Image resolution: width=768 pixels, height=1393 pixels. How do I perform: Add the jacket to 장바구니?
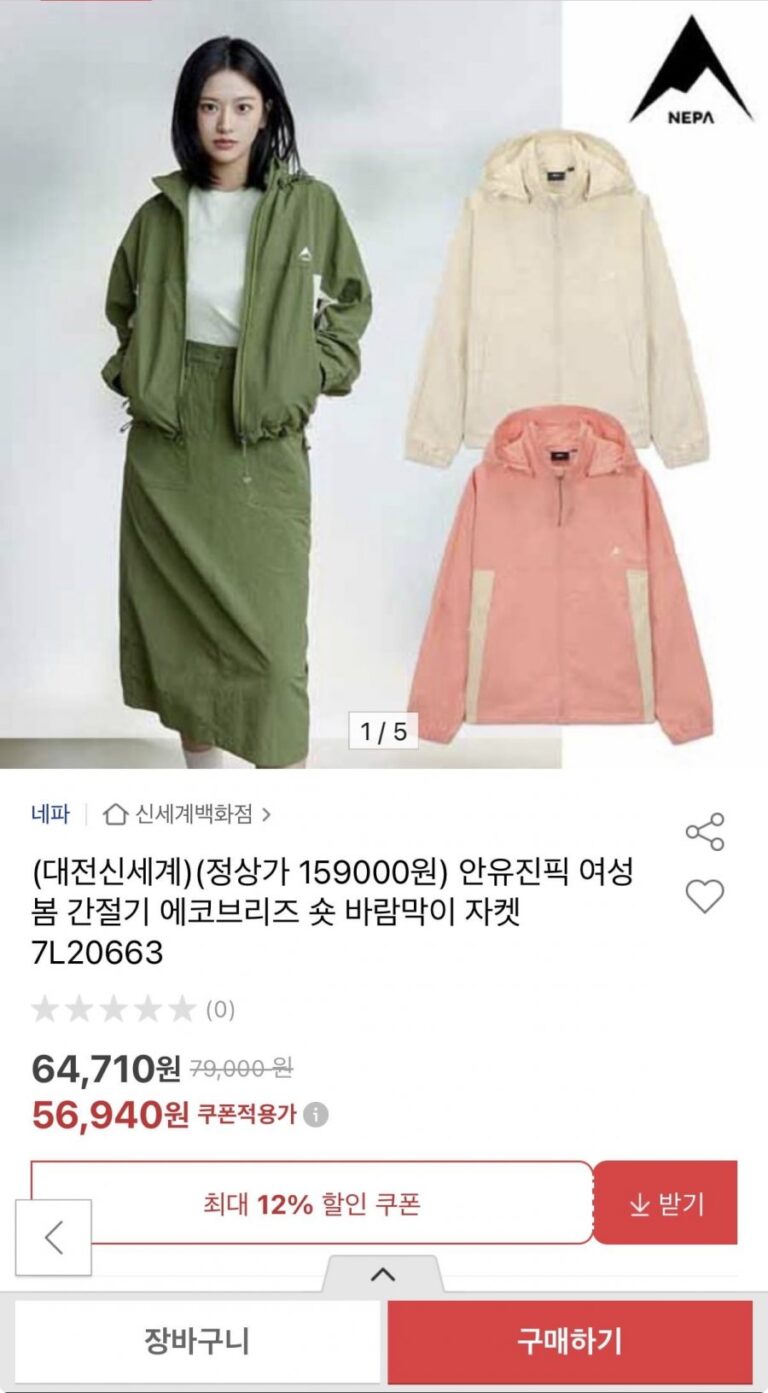point(197,1340)
